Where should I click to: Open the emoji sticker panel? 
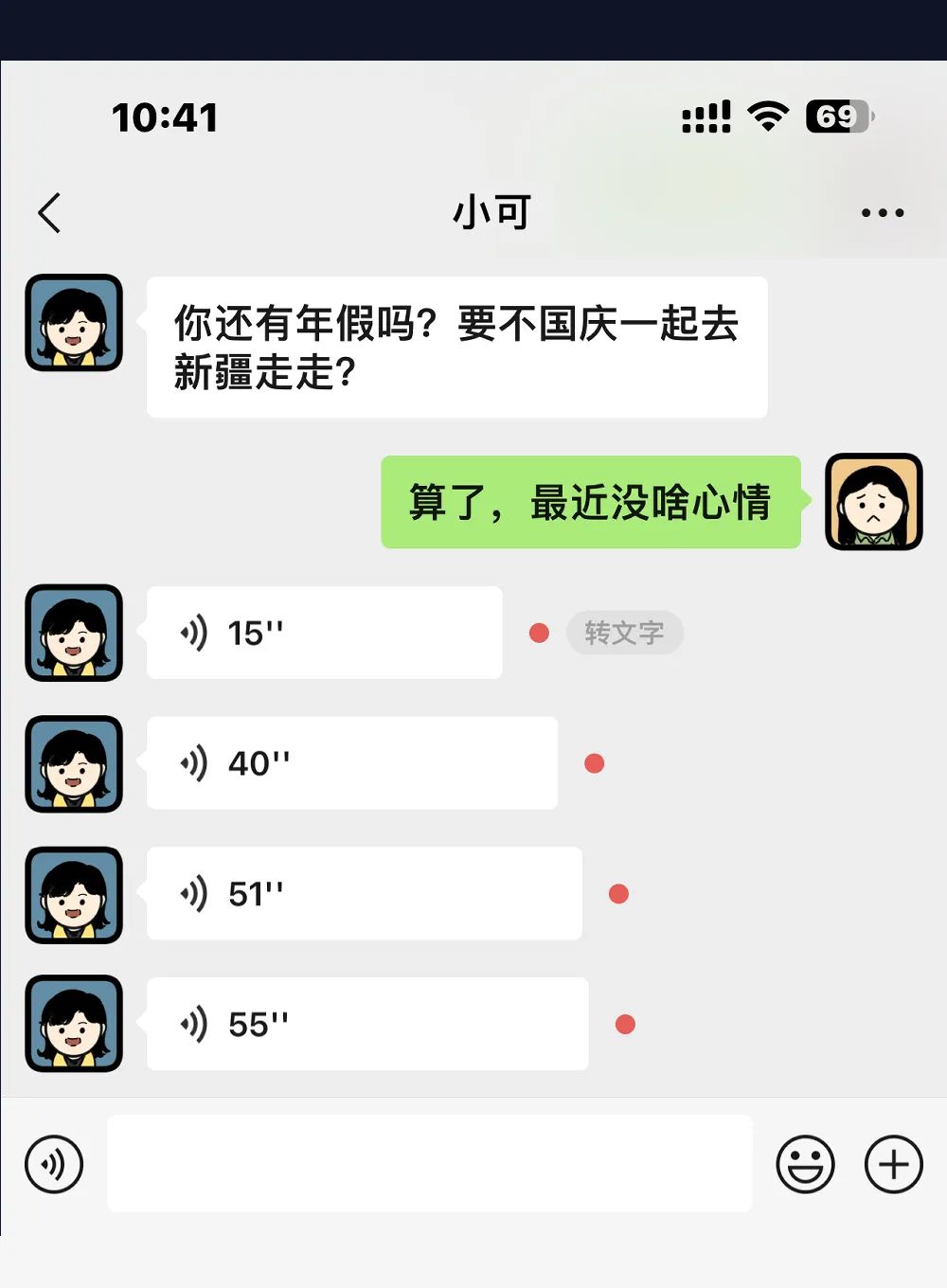coord(805,1164)
